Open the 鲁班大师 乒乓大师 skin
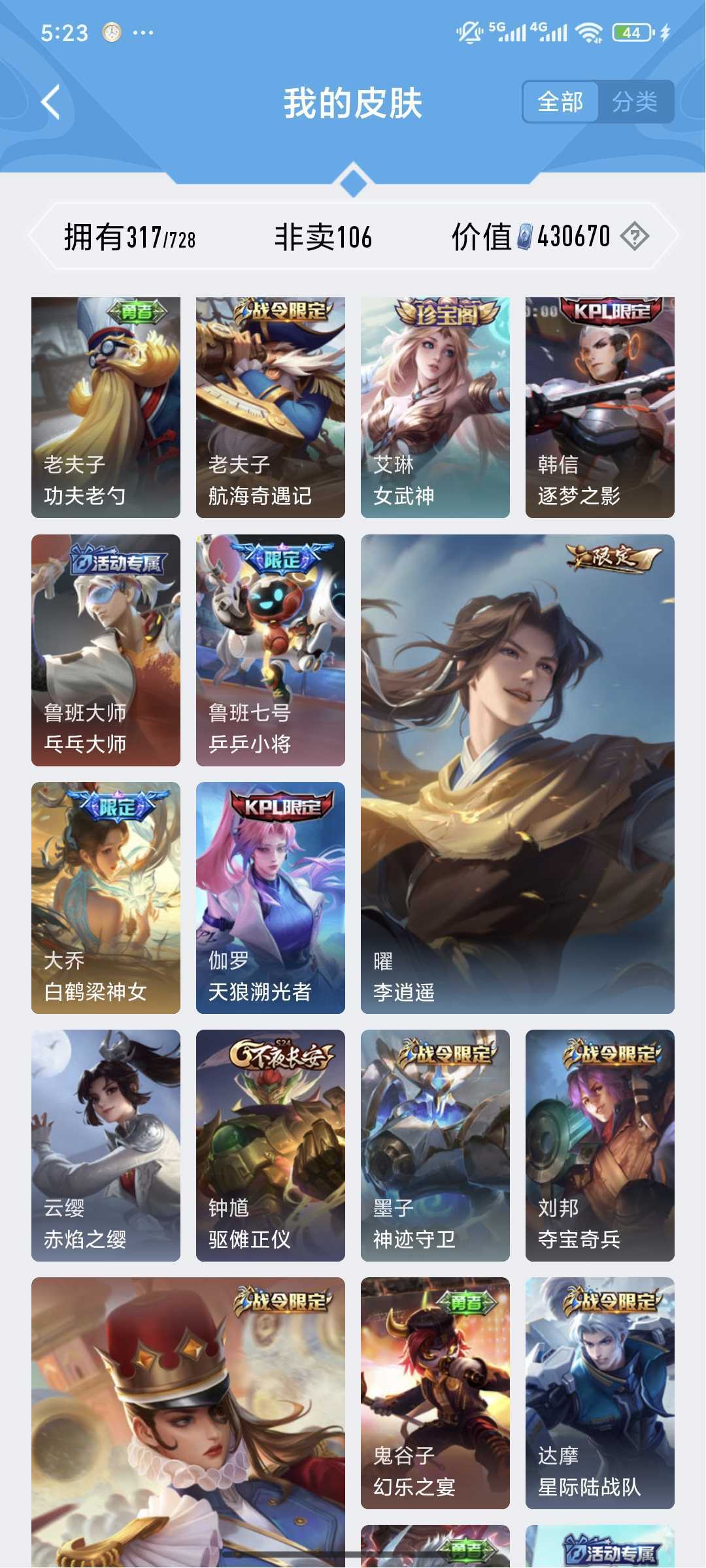The width and height of the screenshot is (706, 1568). pyautogui.click(x=106, y=650)
